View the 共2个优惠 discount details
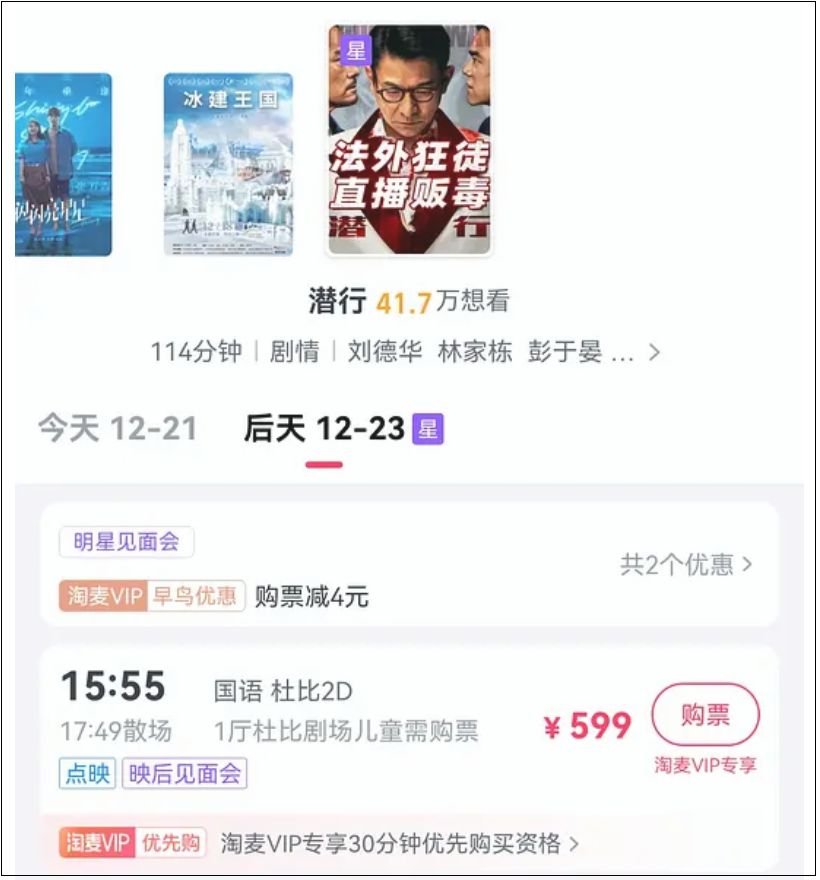Screen dimensions: 820x880 686,564
